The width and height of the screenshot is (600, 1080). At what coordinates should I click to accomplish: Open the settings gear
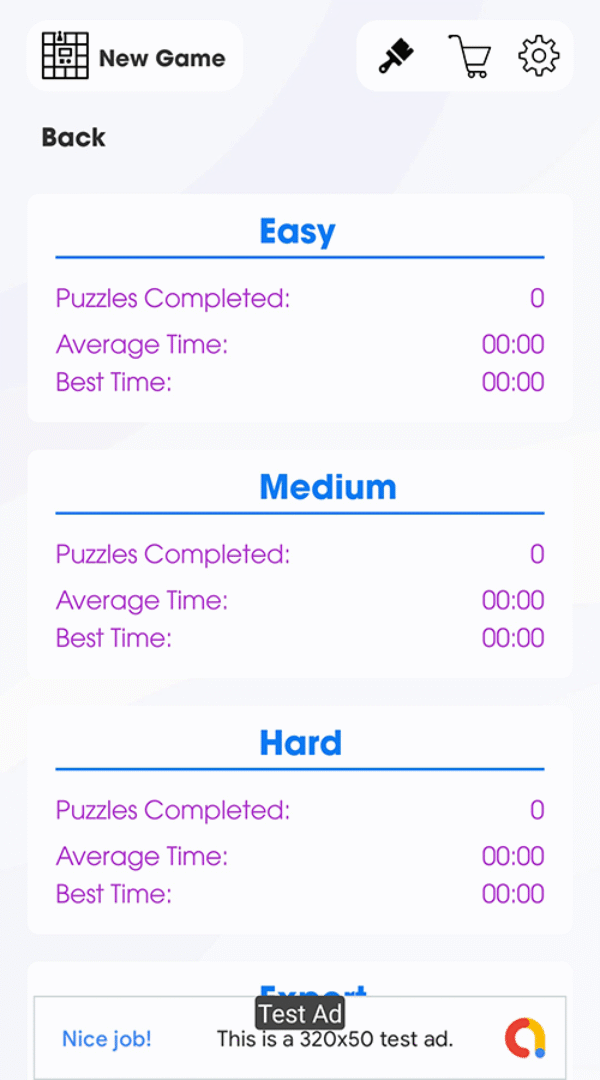click(538, 56)
